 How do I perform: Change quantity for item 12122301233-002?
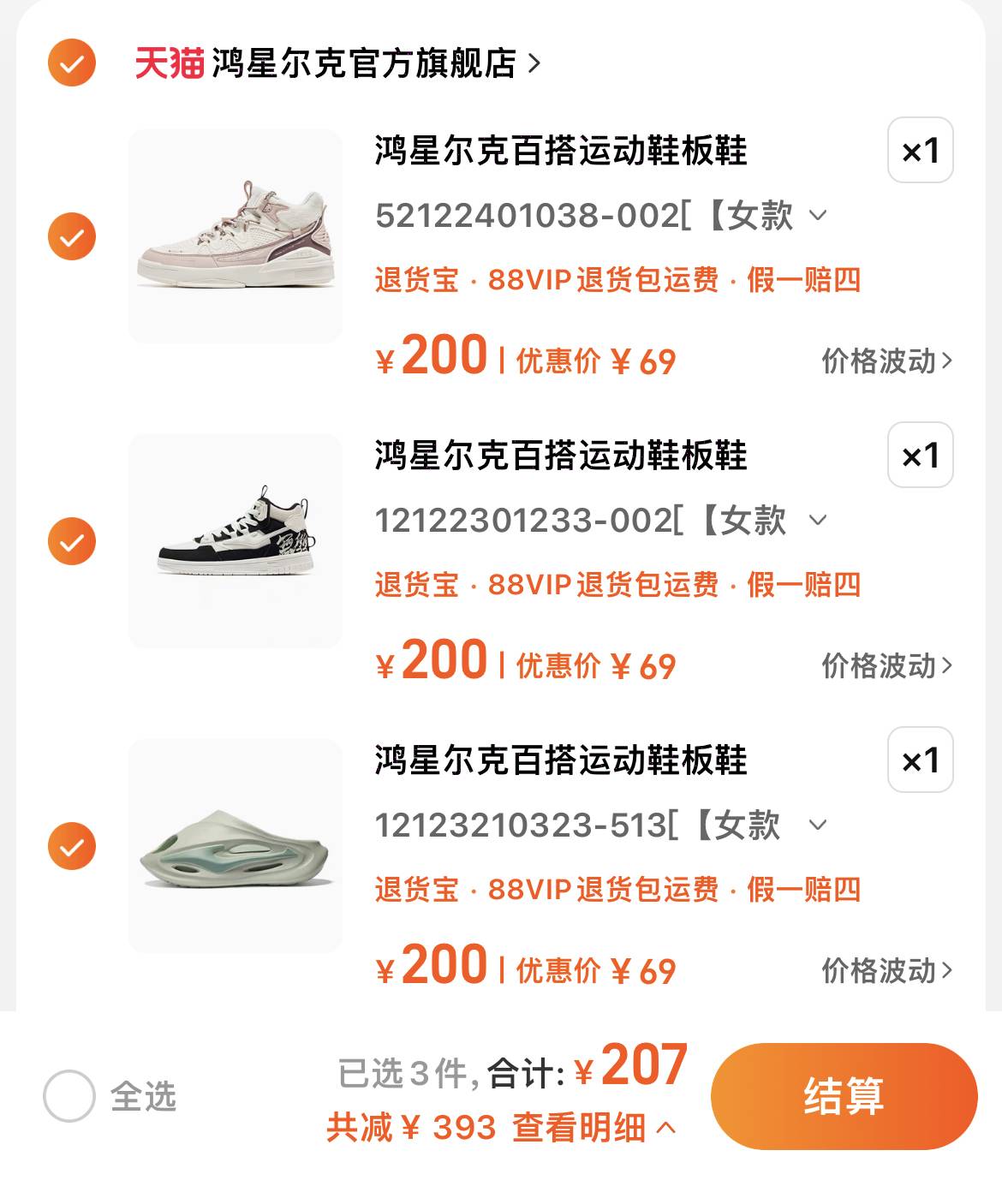(x=920, y=456)
